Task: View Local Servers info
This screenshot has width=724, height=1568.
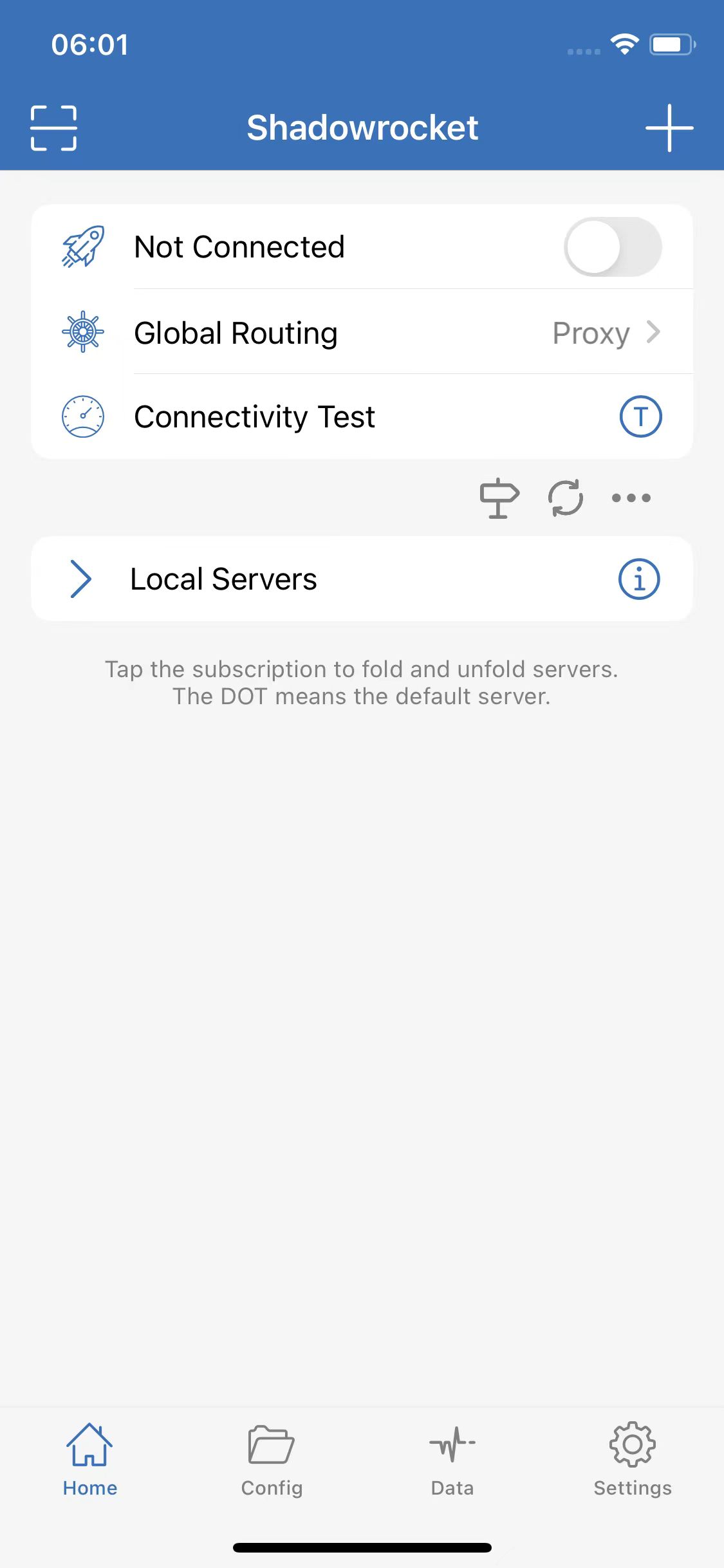Action: (639, 579)
